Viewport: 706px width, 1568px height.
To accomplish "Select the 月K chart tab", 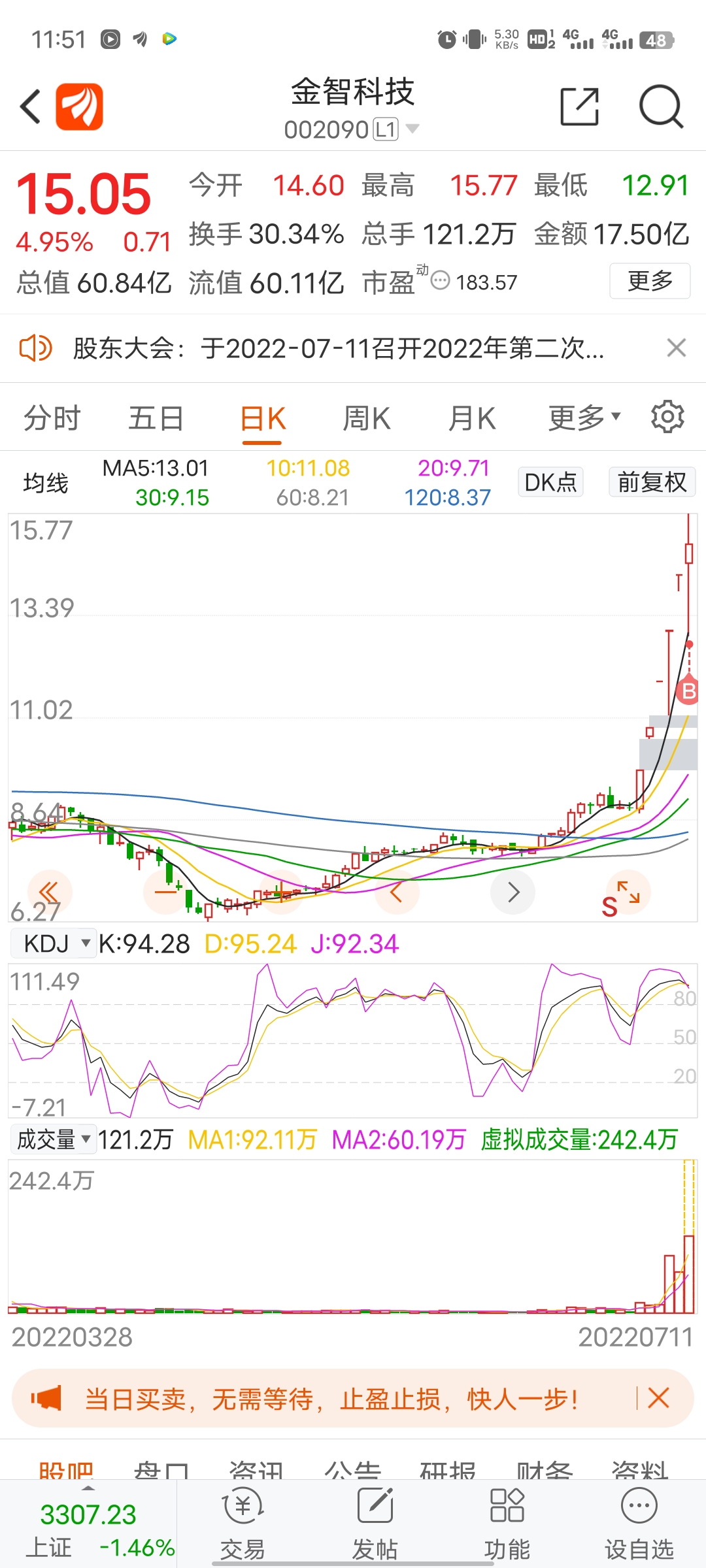I will tap(472, 418).
